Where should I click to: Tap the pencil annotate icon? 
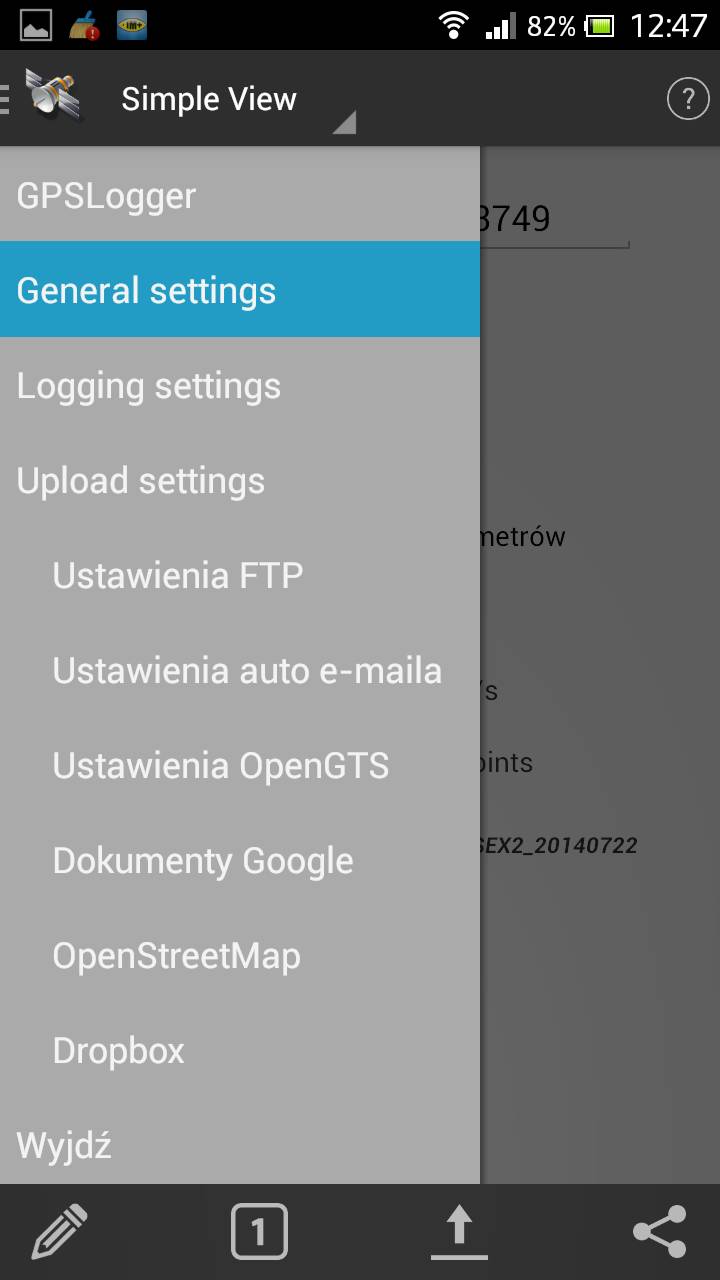click(x=58, y=1231)
